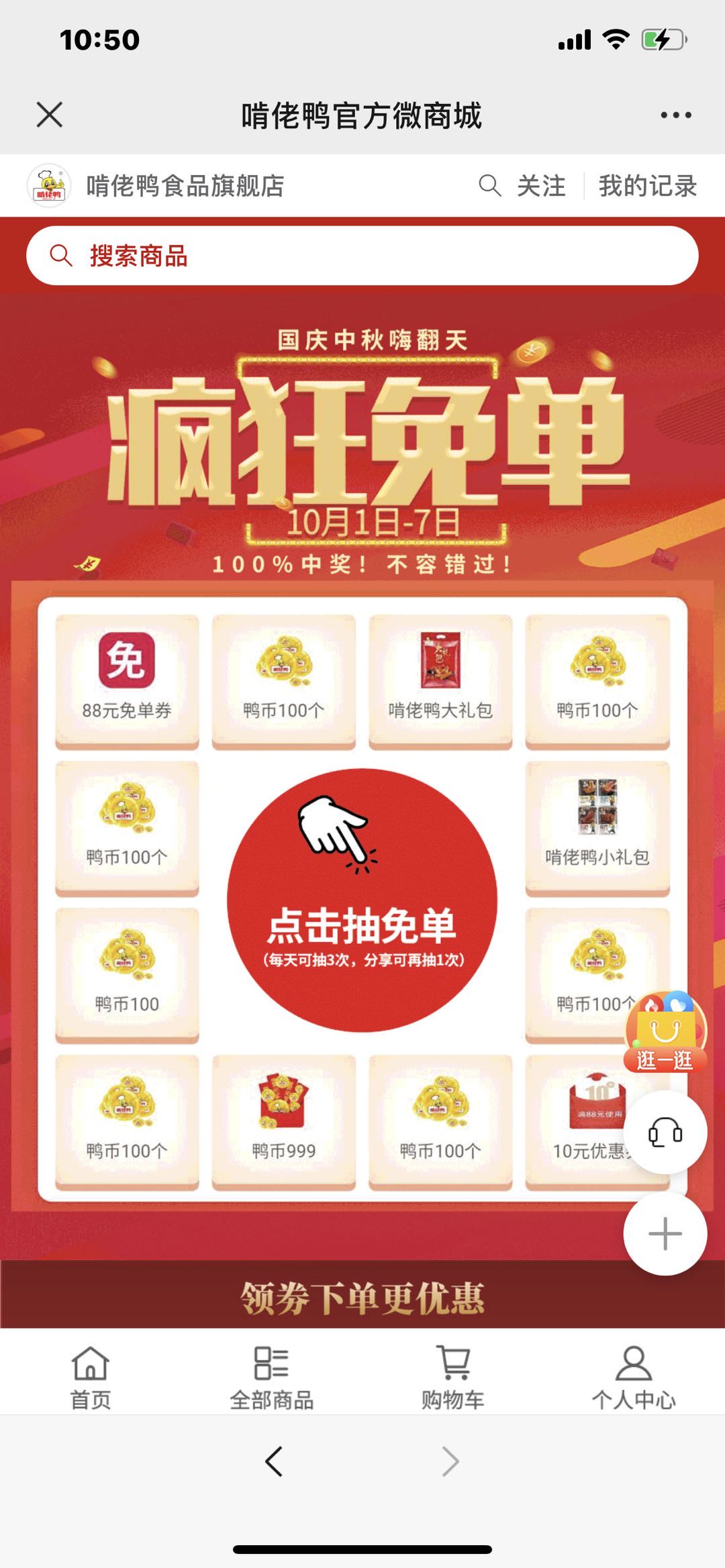Follow the store with 关注
The width and height of the screenshot is (725, 1568).
541,186
